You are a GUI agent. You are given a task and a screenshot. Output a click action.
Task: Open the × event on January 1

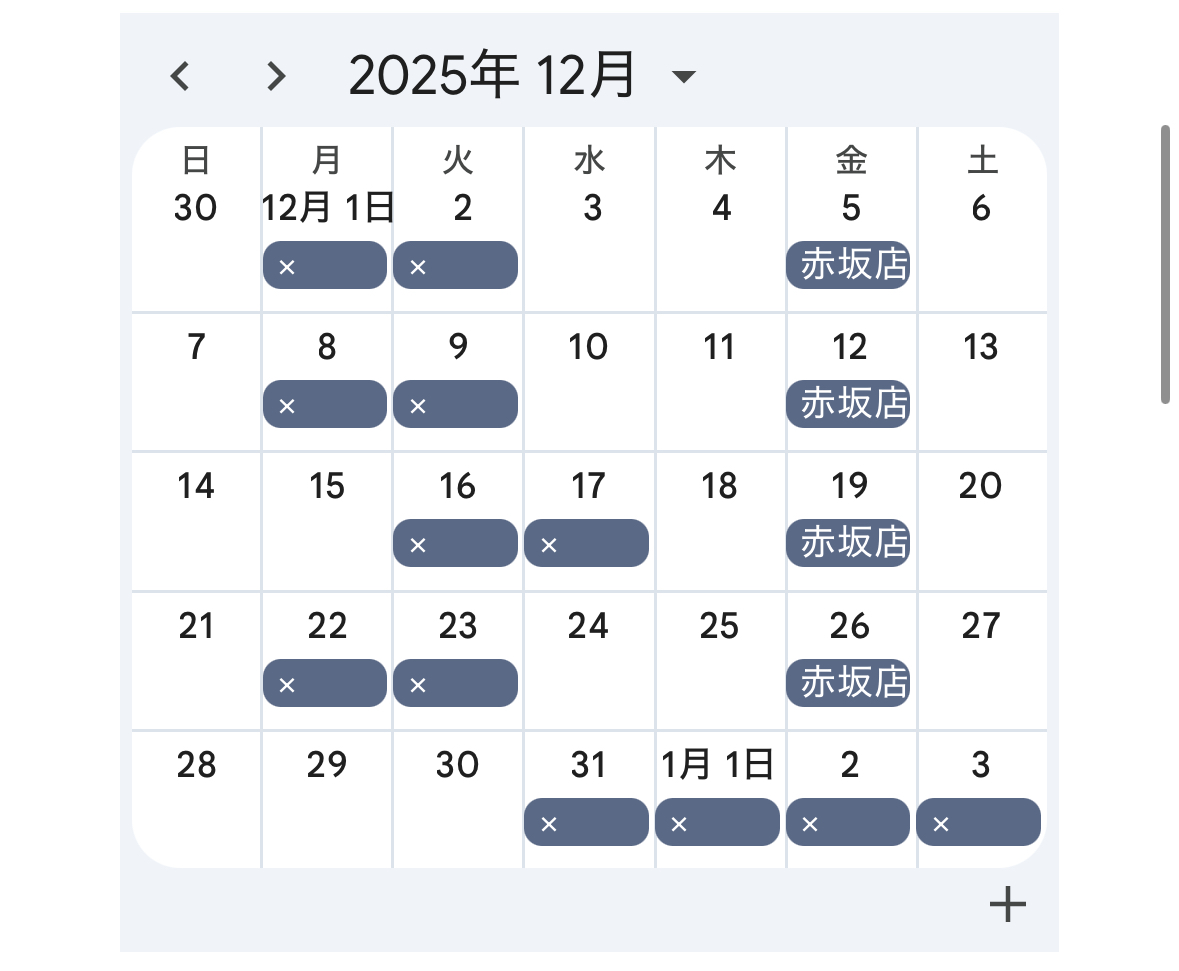pyautogui.click(x=718, y=822)
